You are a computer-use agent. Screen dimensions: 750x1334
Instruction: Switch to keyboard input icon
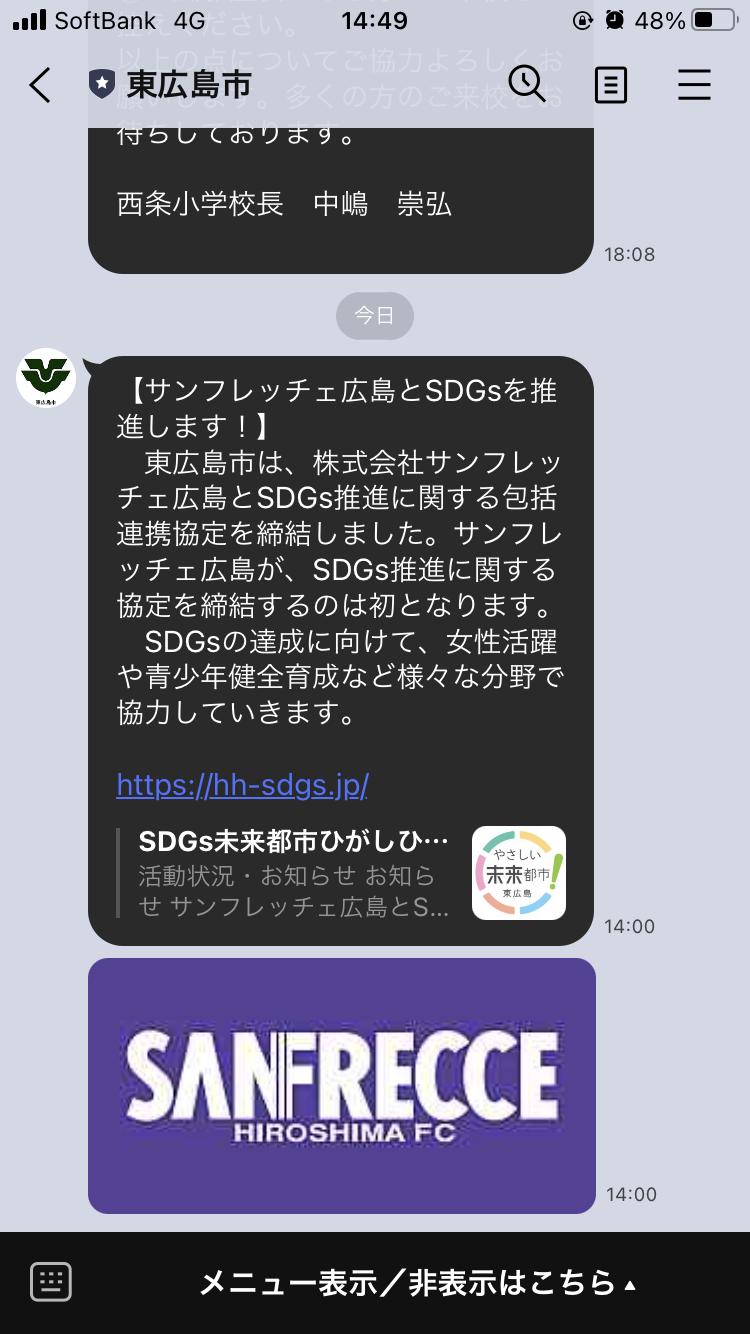coord(50,1281)
